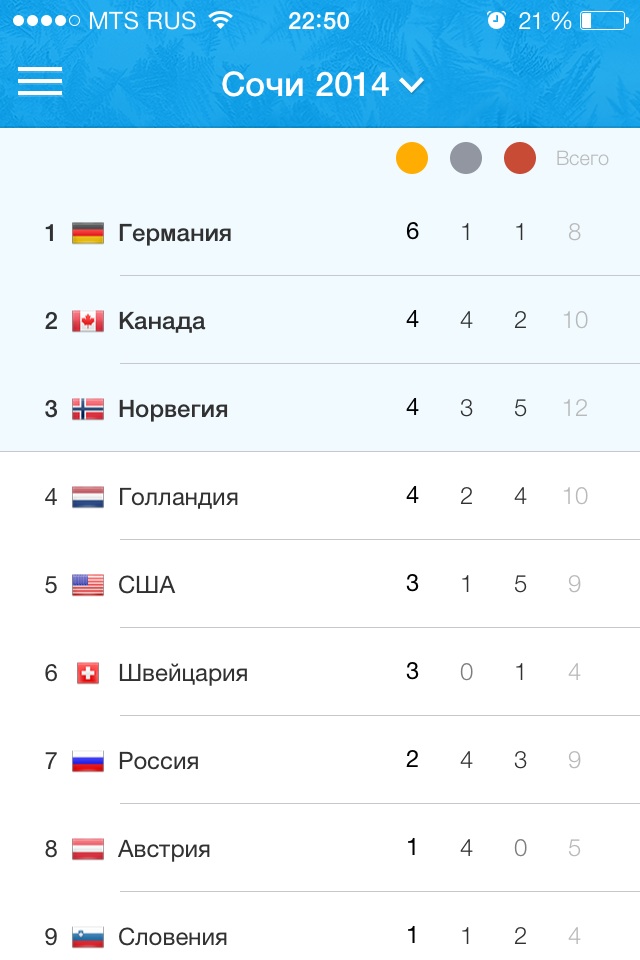Expand the Сочи 2014 dropdown
Image resolution: width=640 pixels, height=960 pixels.
click(x=322, y=85)
